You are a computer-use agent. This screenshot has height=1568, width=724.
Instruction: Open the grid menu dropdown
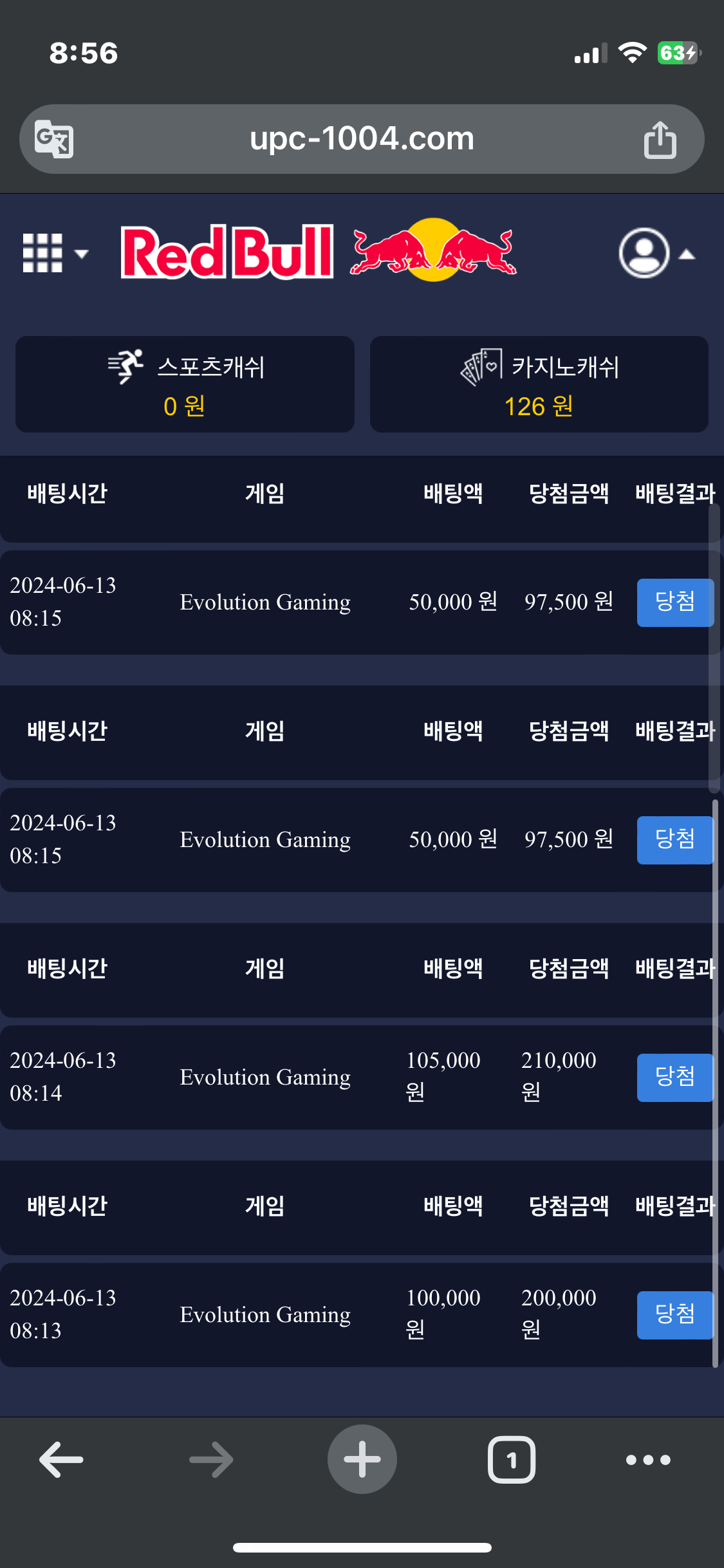(54, 254)
